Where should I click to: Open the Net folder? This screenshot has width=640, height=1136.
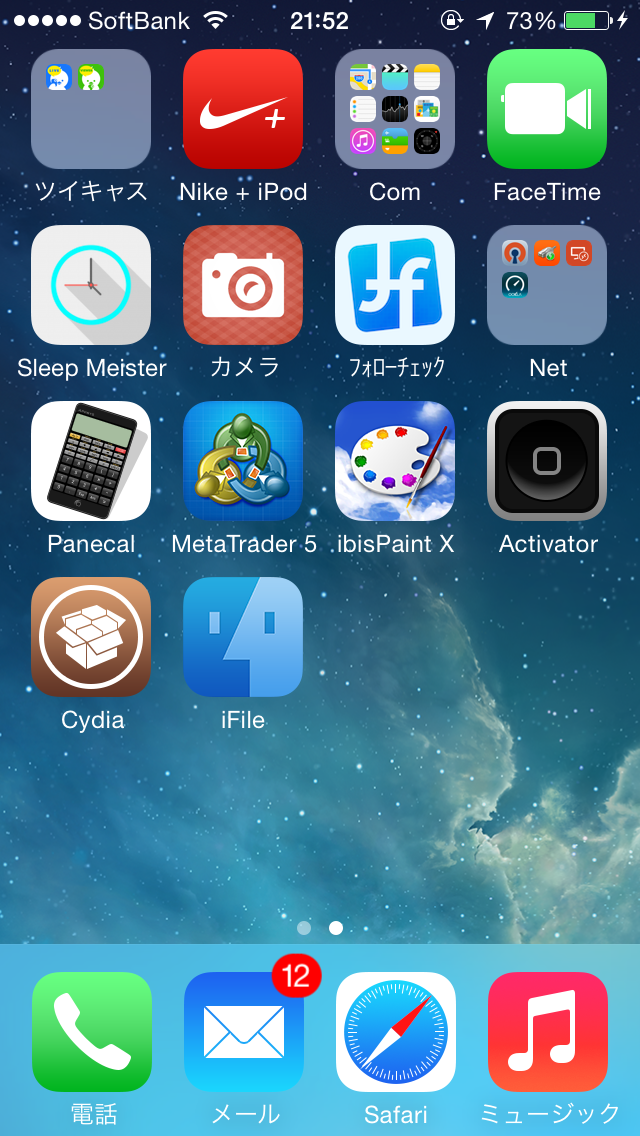tap(547, 285)
